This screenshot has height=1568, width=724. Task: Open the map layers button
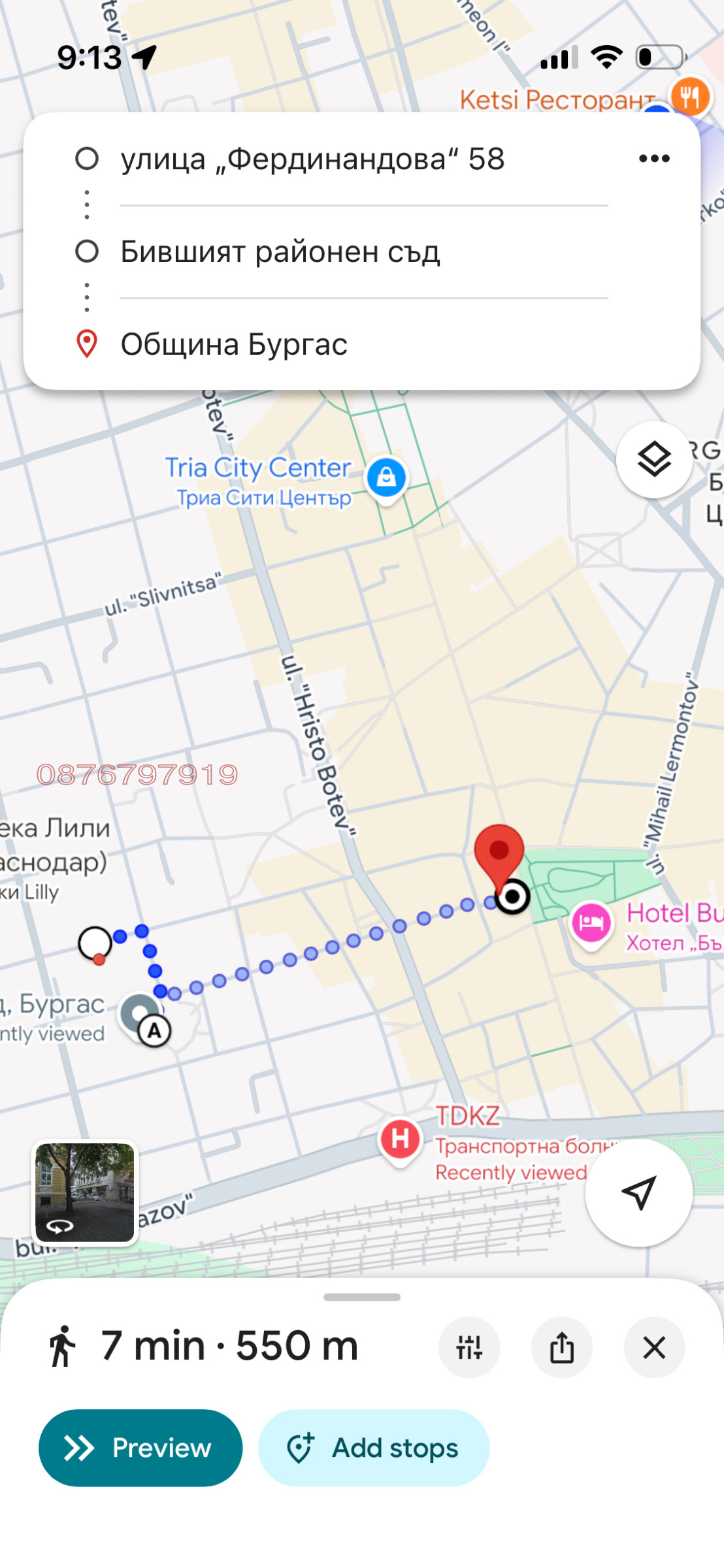(654, 460)
